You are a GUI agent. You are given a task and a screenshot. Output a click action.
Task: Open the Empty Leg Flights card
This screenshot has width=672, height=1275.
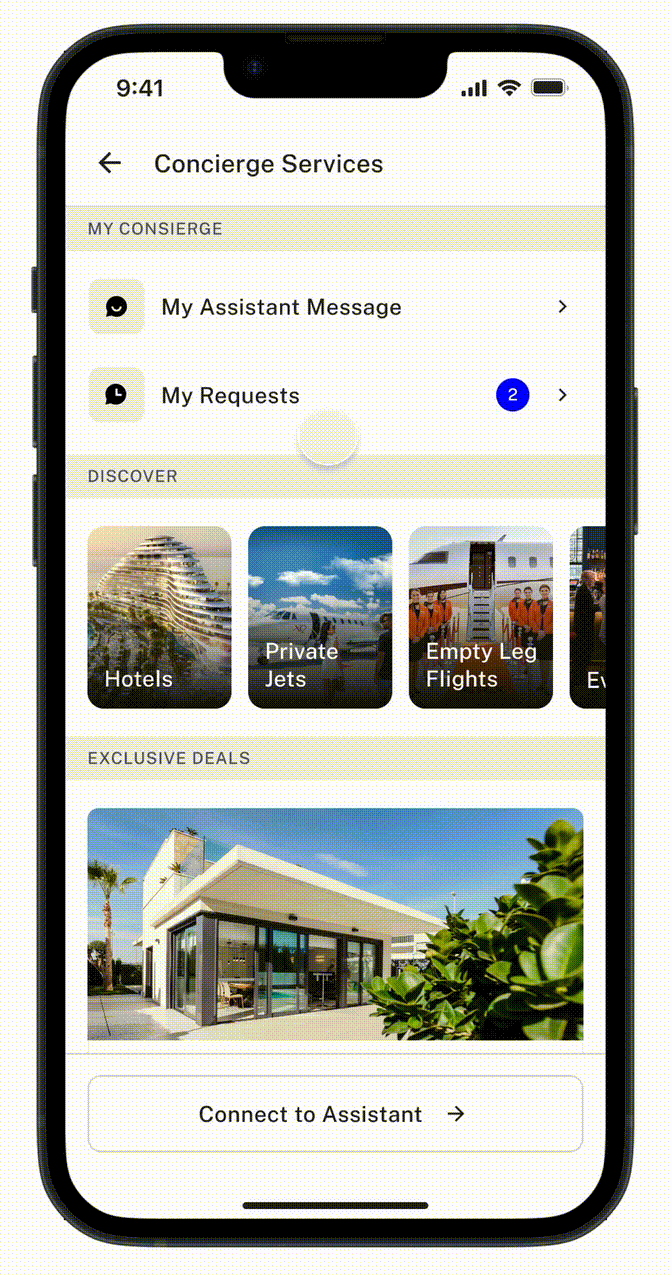tap(480, 617)
